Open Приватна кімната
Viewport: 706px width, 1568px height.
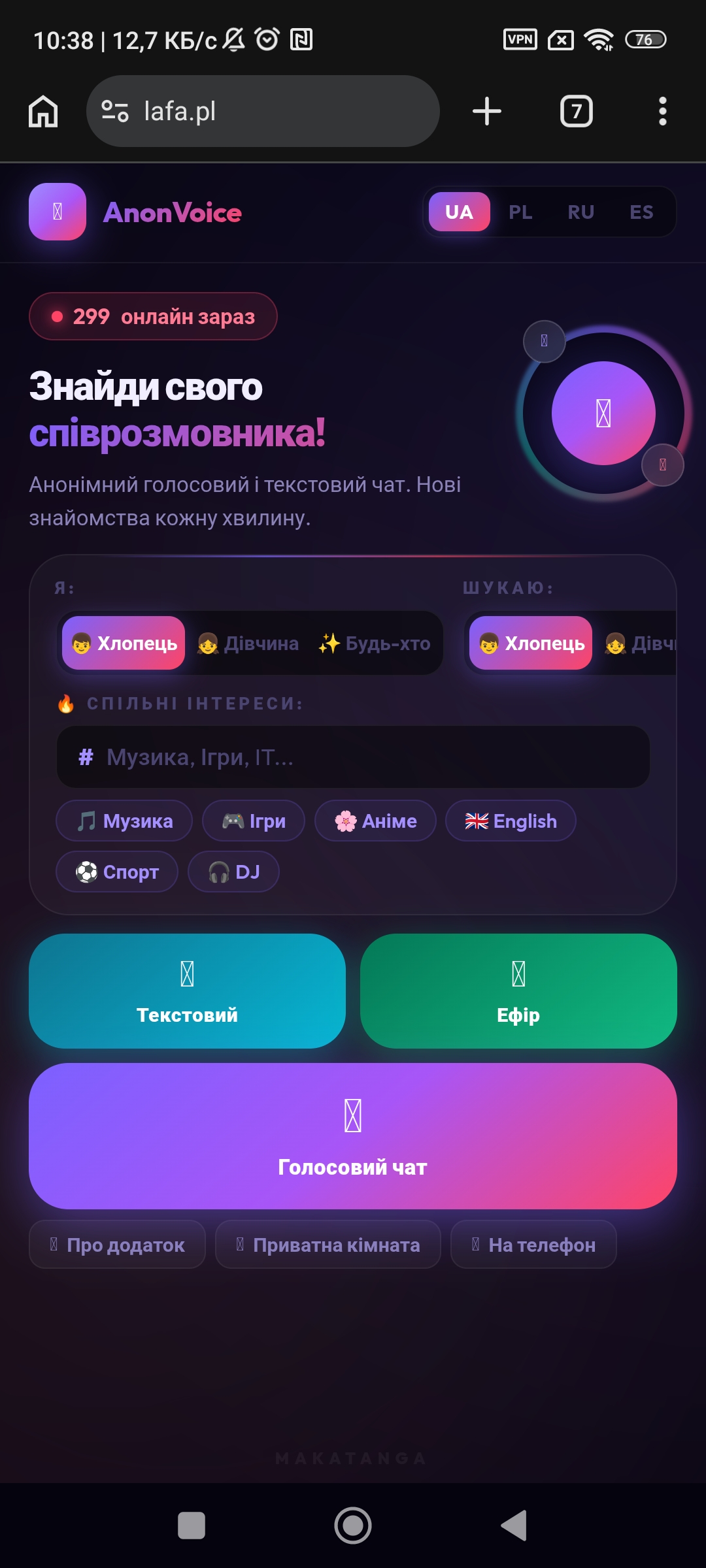tap(328, 1245)
